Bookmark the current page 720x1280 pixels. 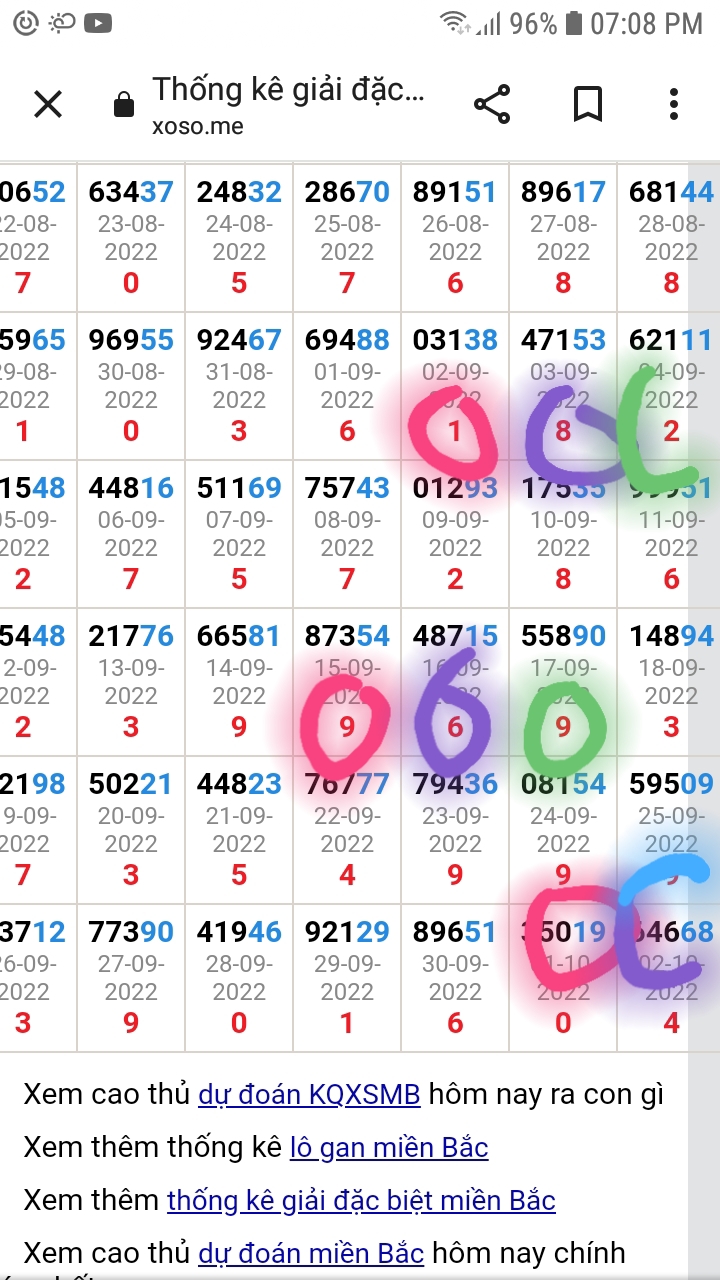pos(587,104)
